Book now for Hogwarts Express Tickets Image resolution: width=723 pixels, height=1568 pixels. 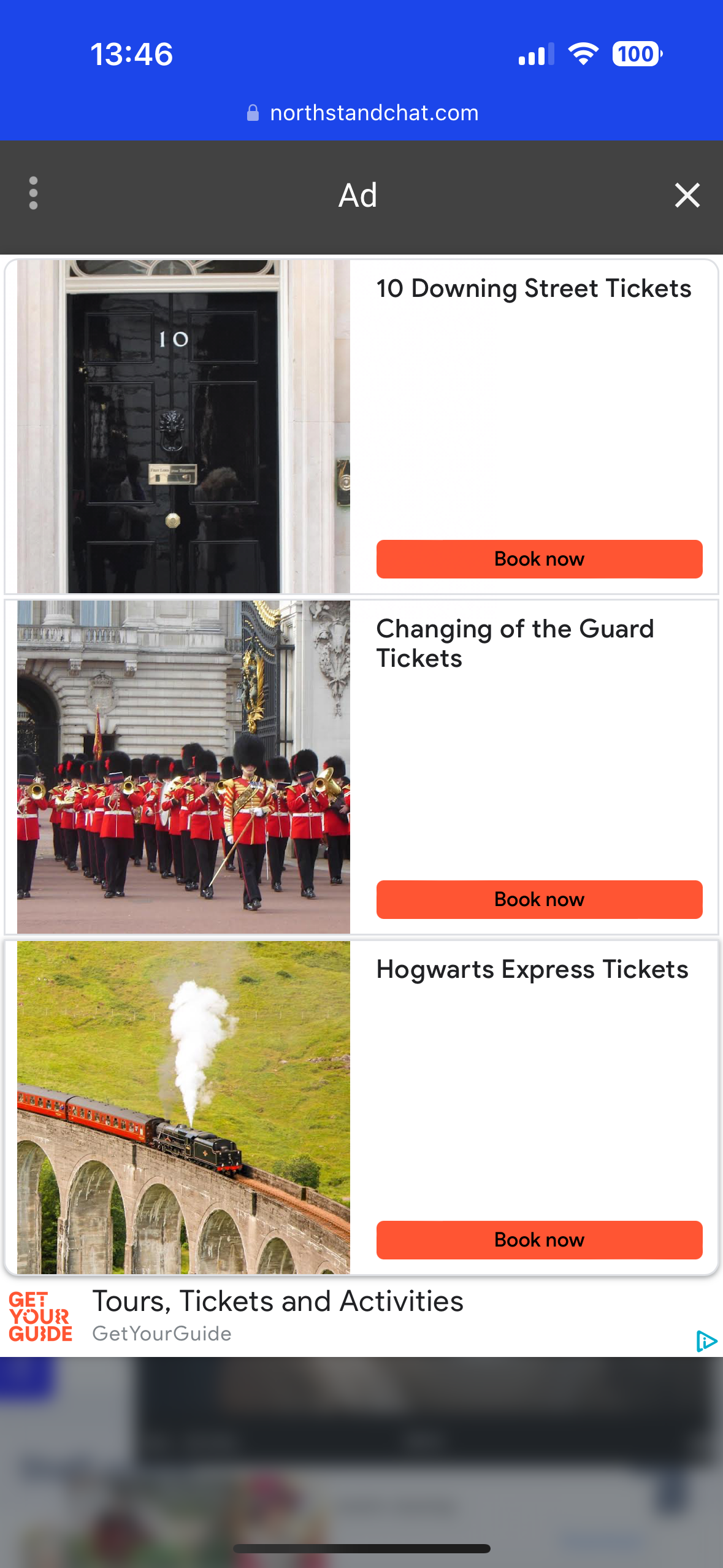coord(538,1240)
